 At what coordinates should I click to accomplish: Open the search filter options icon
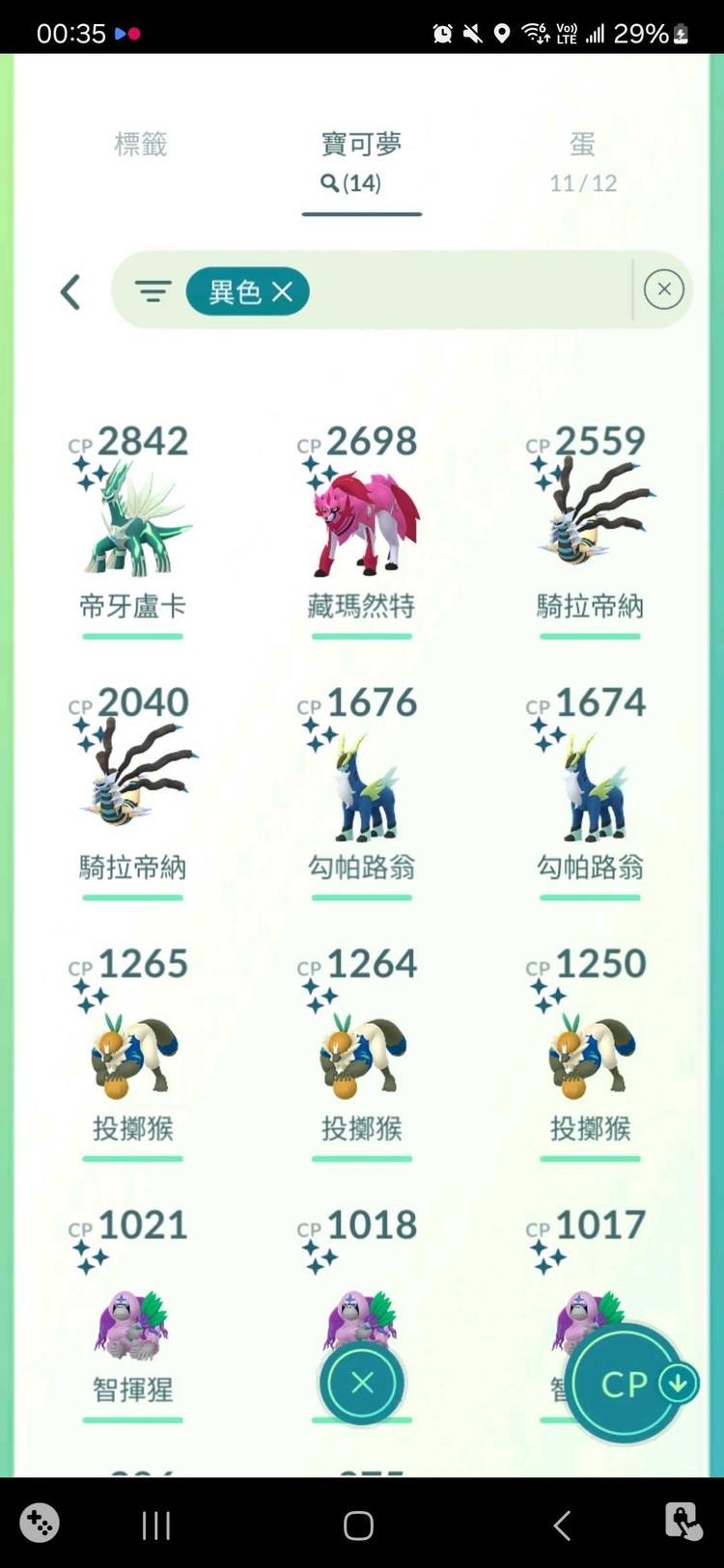click(153, 291)
